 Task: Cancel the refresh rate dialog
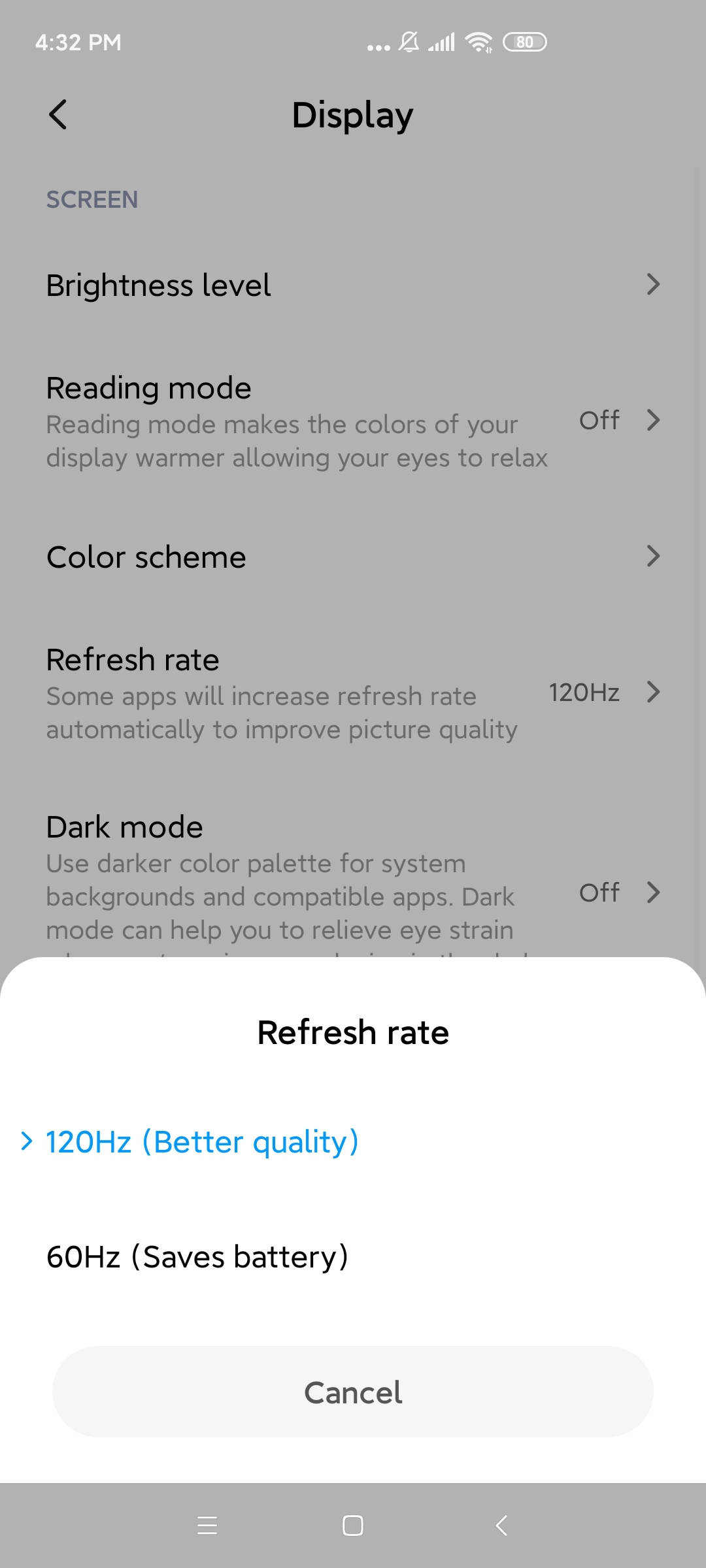pyautogui.click(x=353, y=1392)
